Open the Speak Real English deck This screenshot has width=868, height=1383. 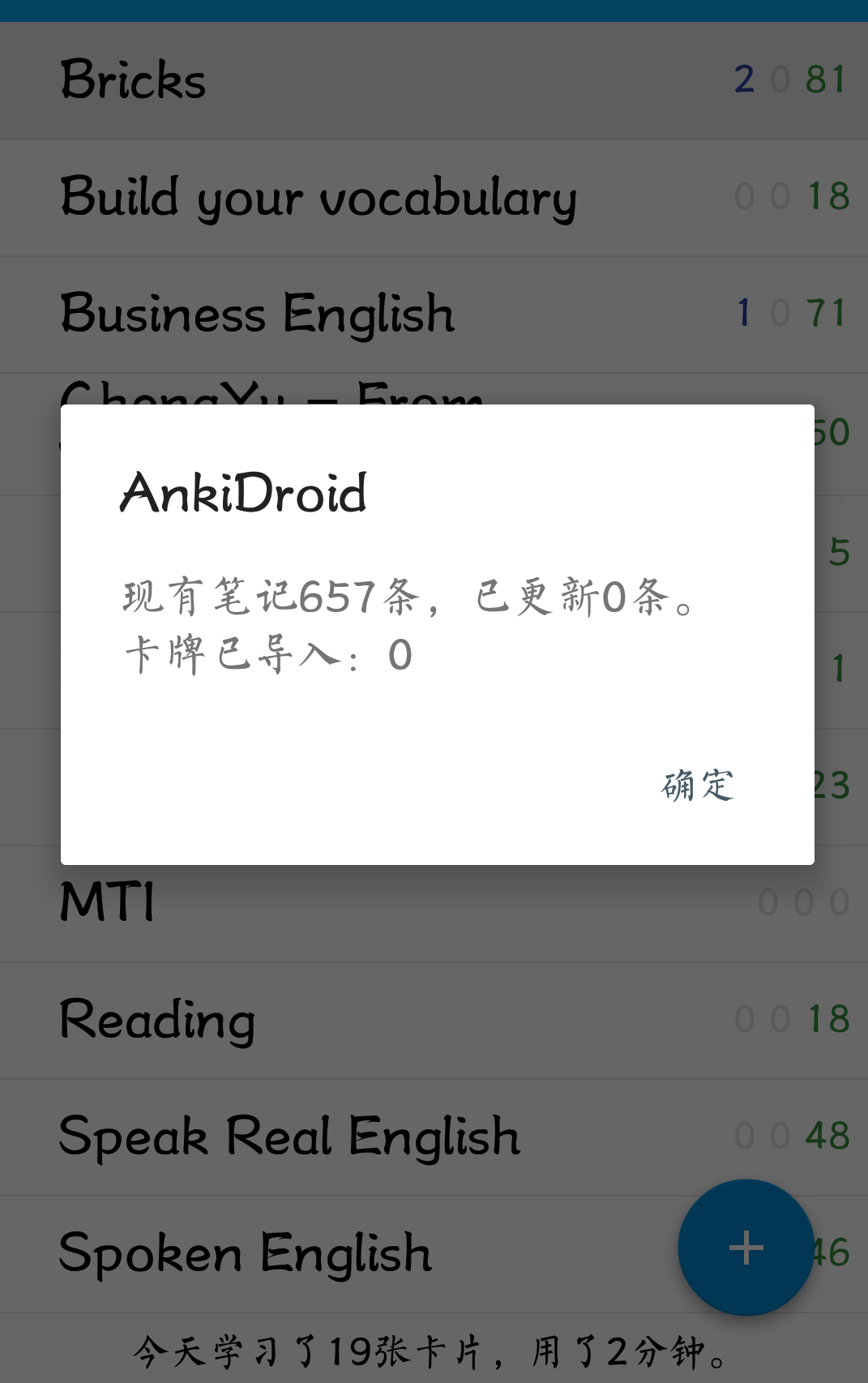289,1137
